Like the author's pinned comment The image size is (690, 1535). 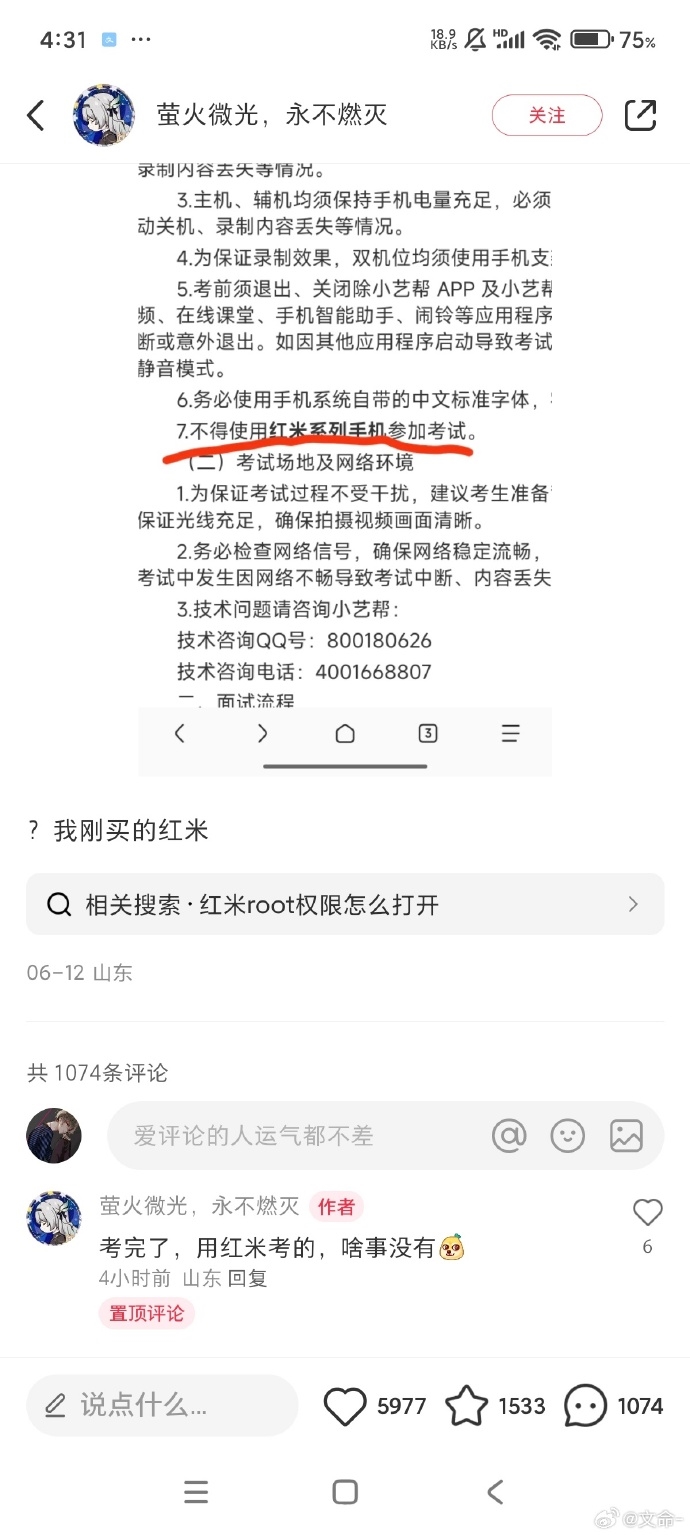647,1213
